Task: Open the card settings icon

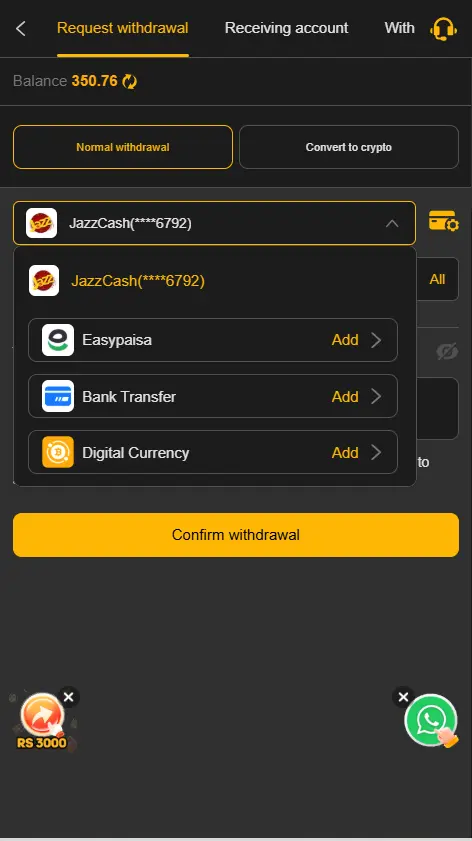Action: point(444,221)
